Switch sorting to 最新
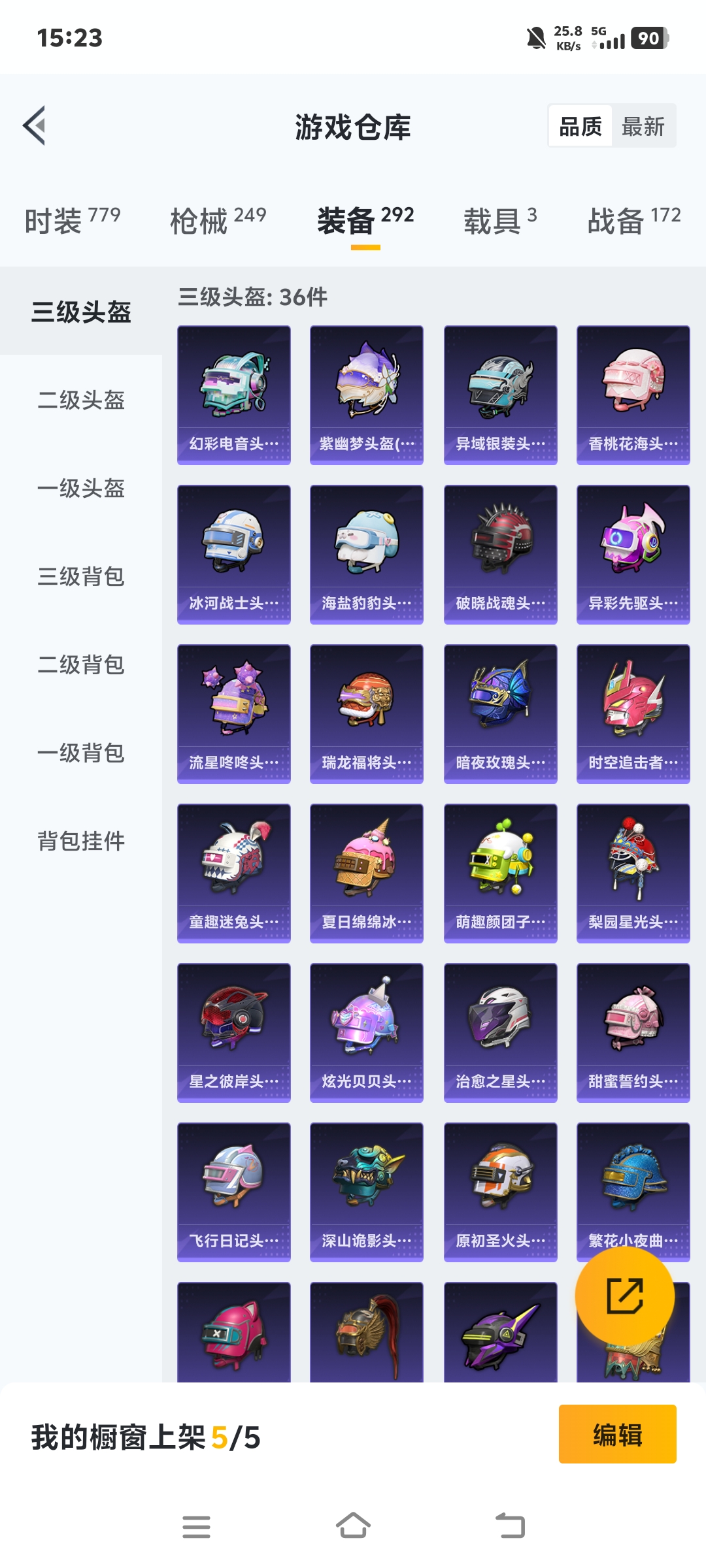The image size is (706, 1568). (643, 125)
